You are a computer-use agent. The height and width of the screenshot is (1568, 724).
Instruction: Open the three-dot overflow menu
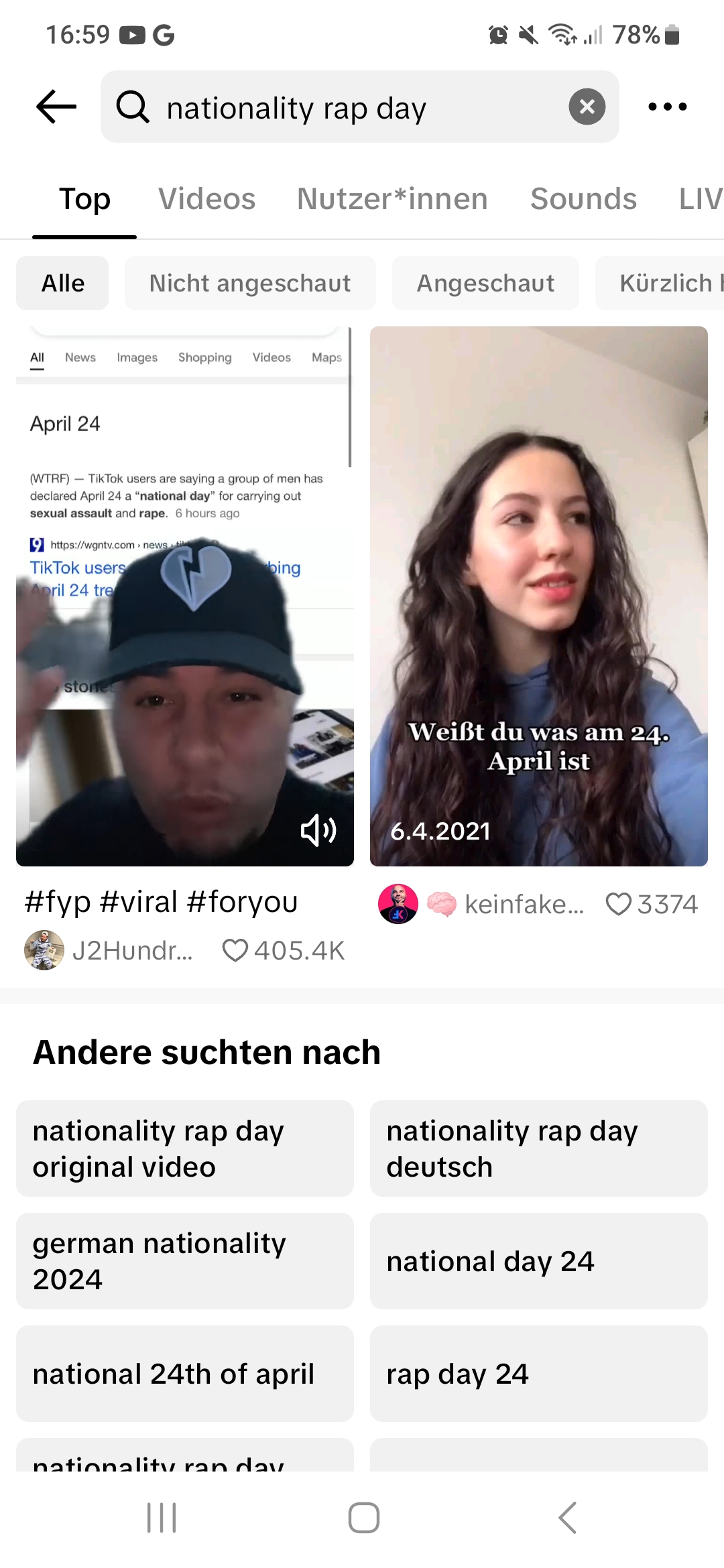point(668,107)
